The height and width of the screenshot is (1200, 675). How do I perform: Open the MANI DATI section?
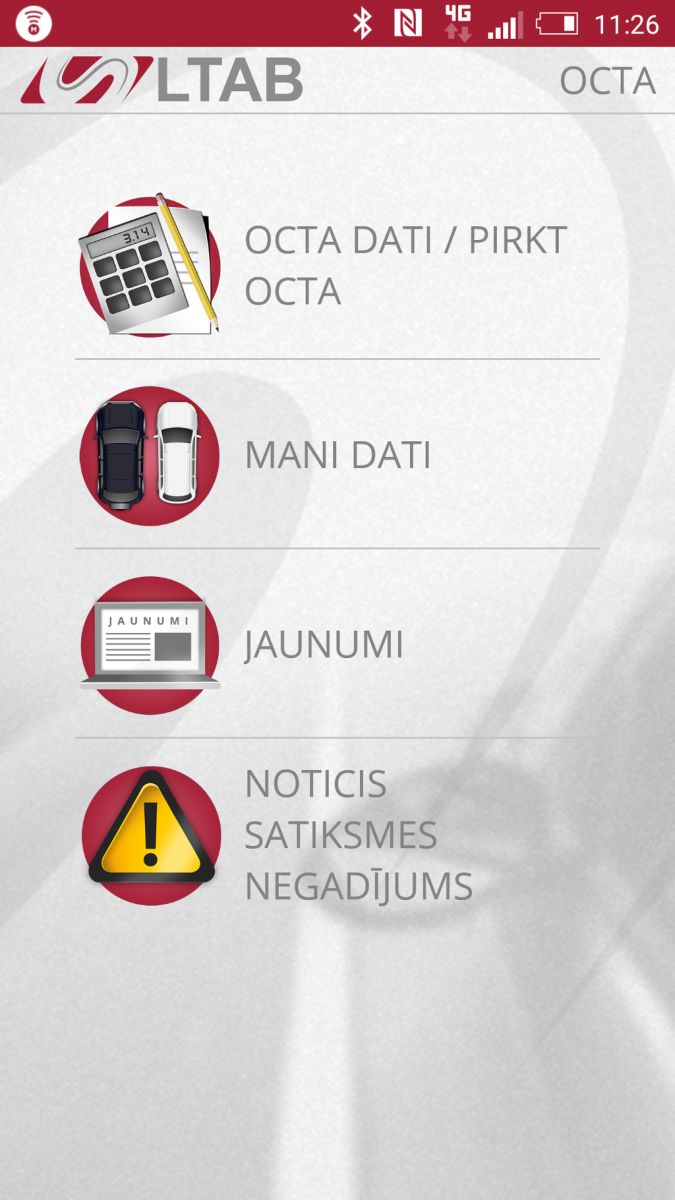pyautogui.click(x=337, y=455)
